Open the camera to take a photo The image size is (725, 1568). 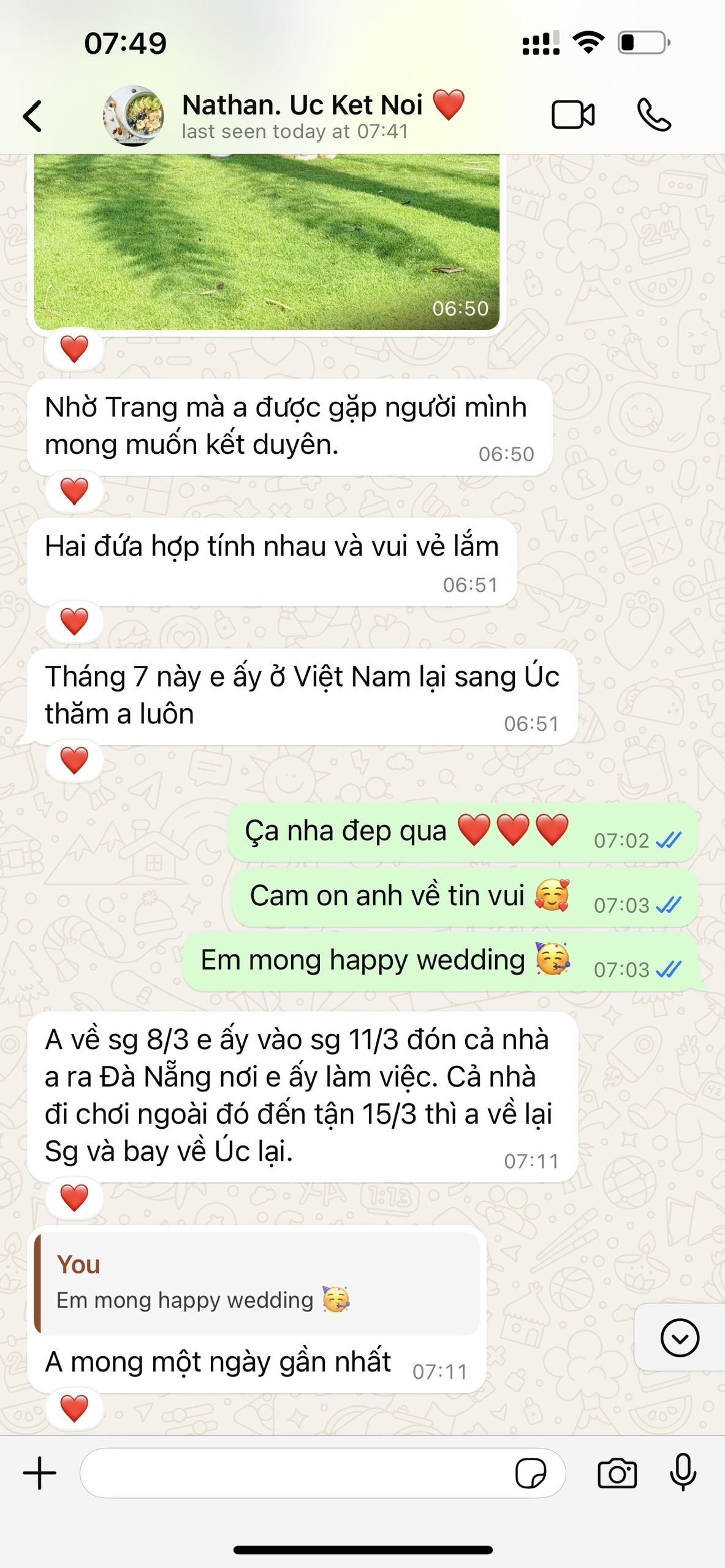tap(617, 1473)
